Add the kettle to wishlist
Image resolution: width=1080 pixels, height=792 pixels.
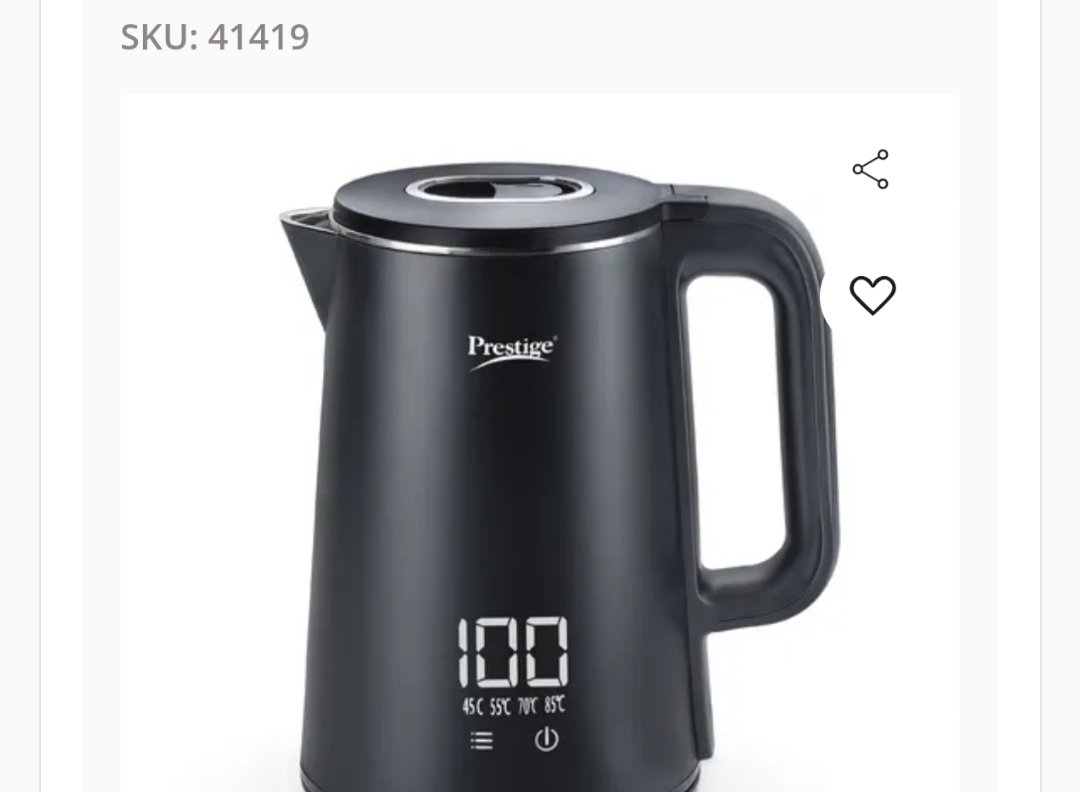click(872, 295)
